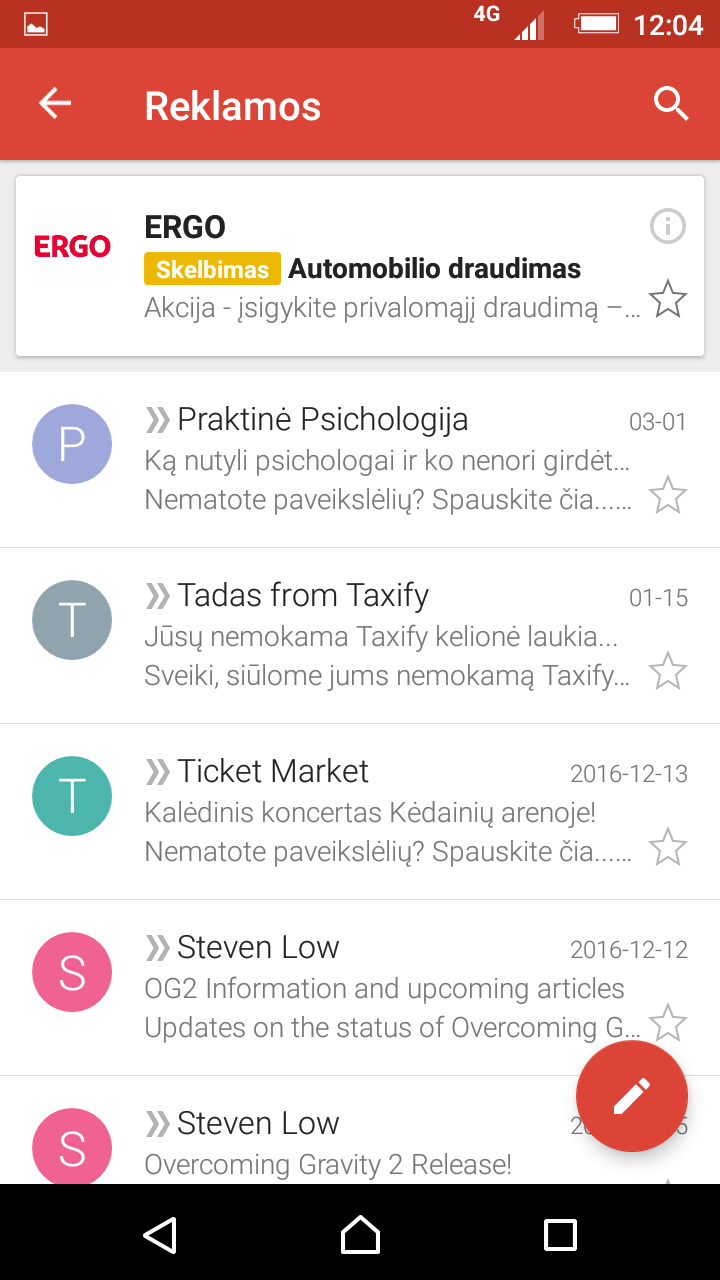Star the ERGO advertisement

[668, 298]
